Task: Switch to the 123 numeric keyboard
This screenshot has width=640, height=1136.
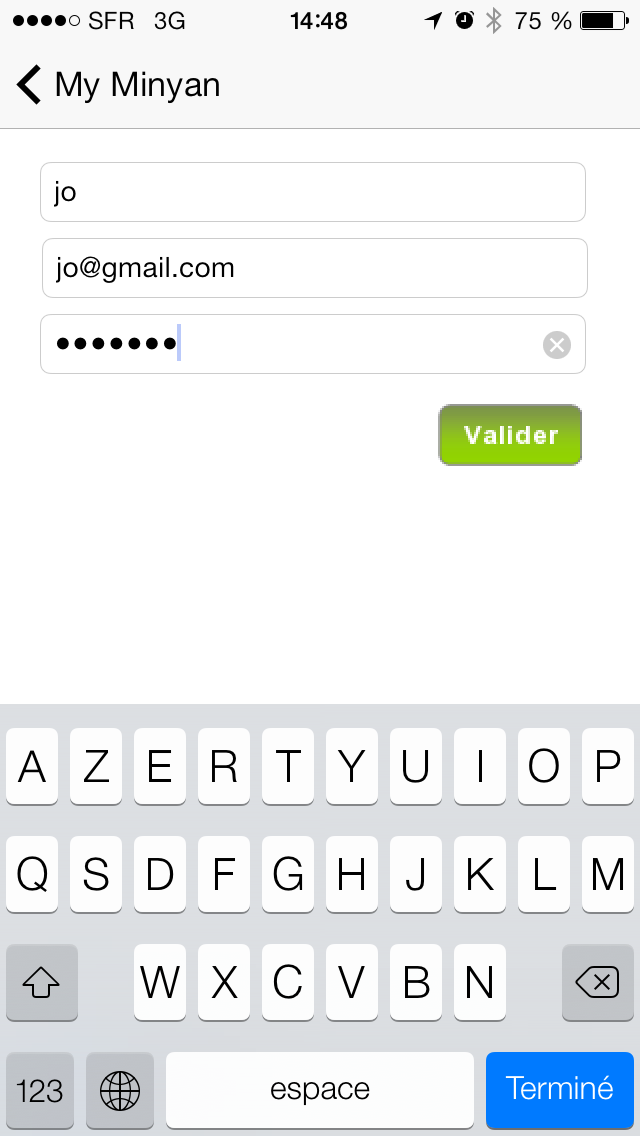Action: [40, 1090]
